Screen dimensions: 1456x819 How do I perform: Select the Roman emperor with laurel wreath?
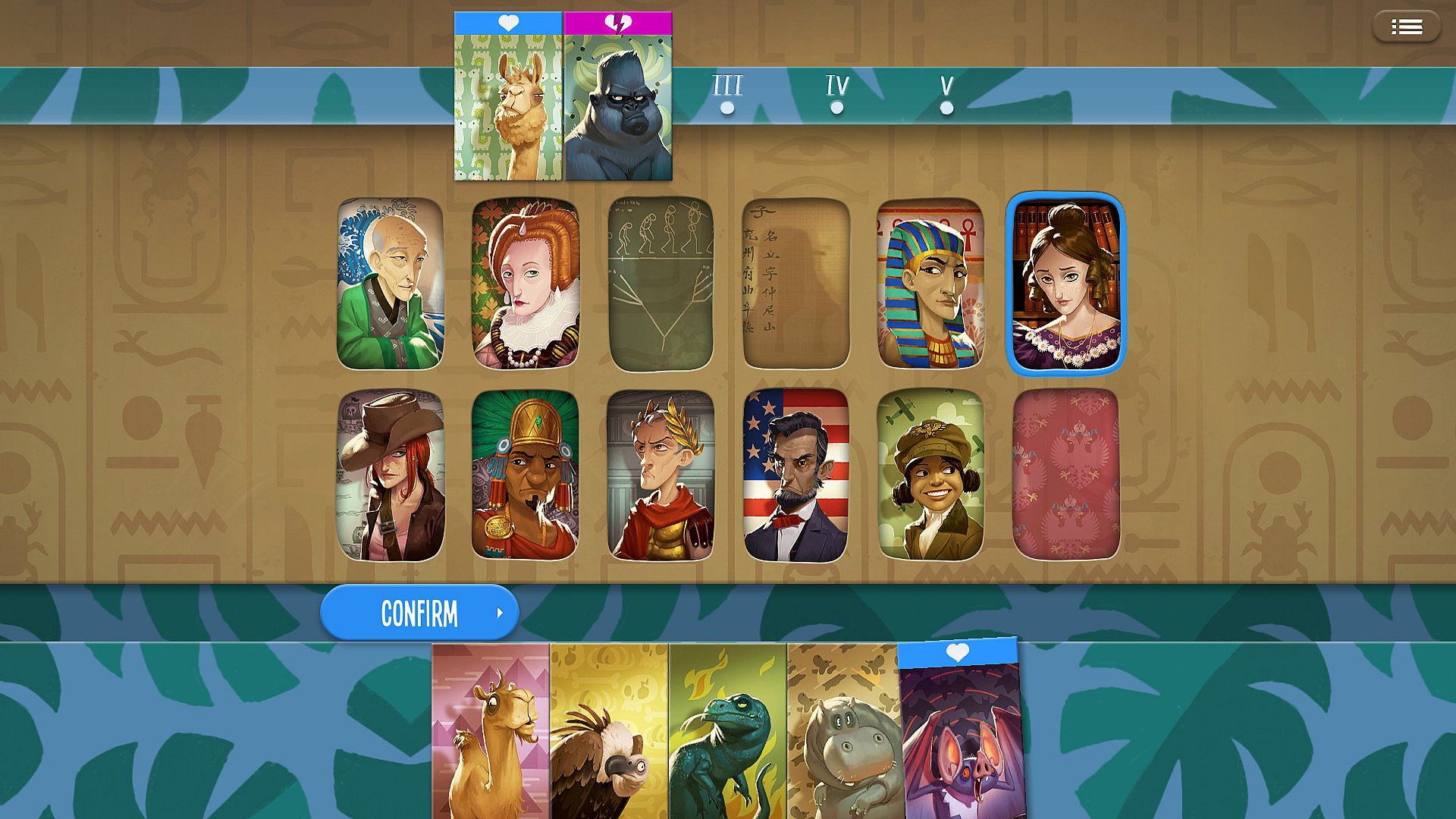(x=660, y=475)
